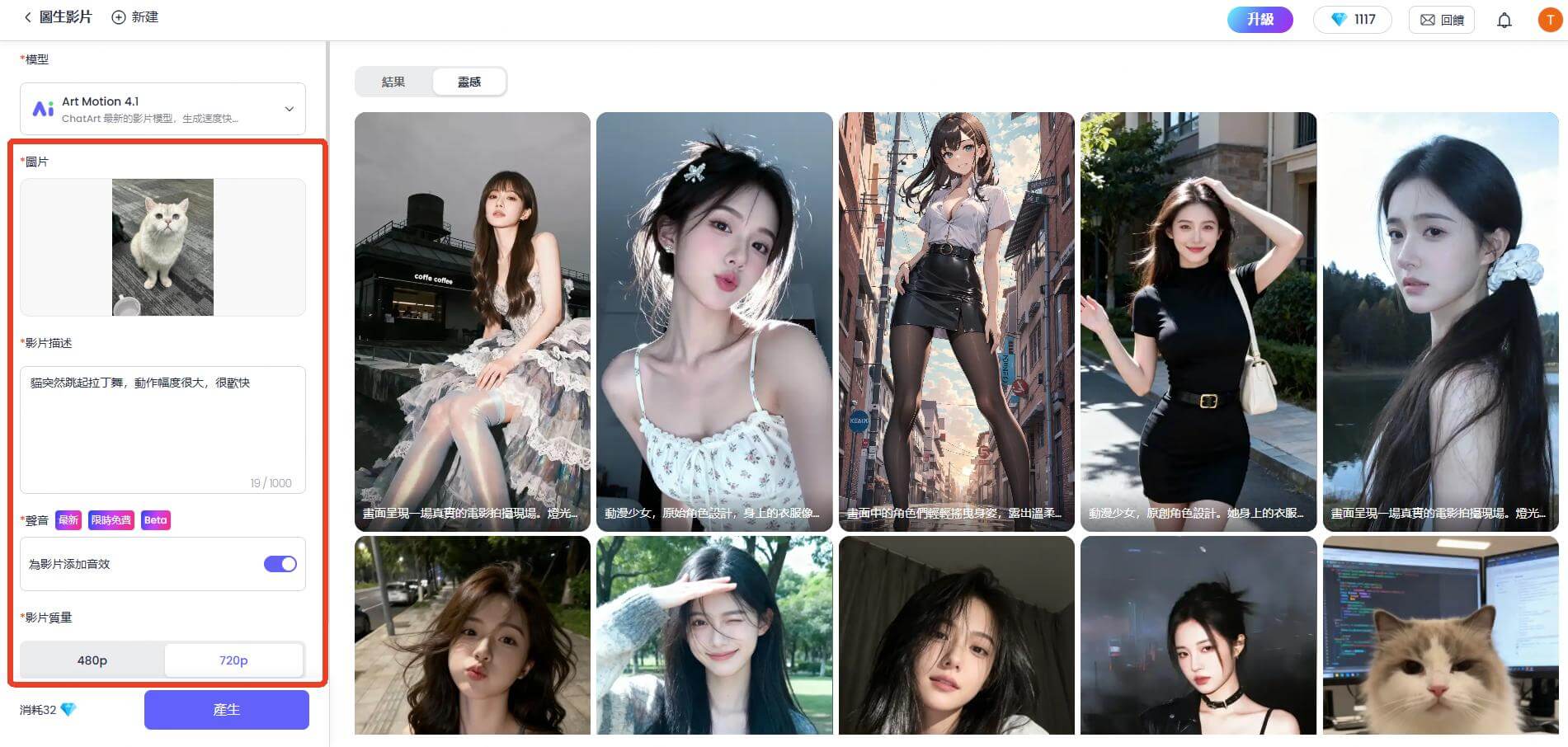
Task: Tap the 產生 generate button
Action: [x=226, y=710]
